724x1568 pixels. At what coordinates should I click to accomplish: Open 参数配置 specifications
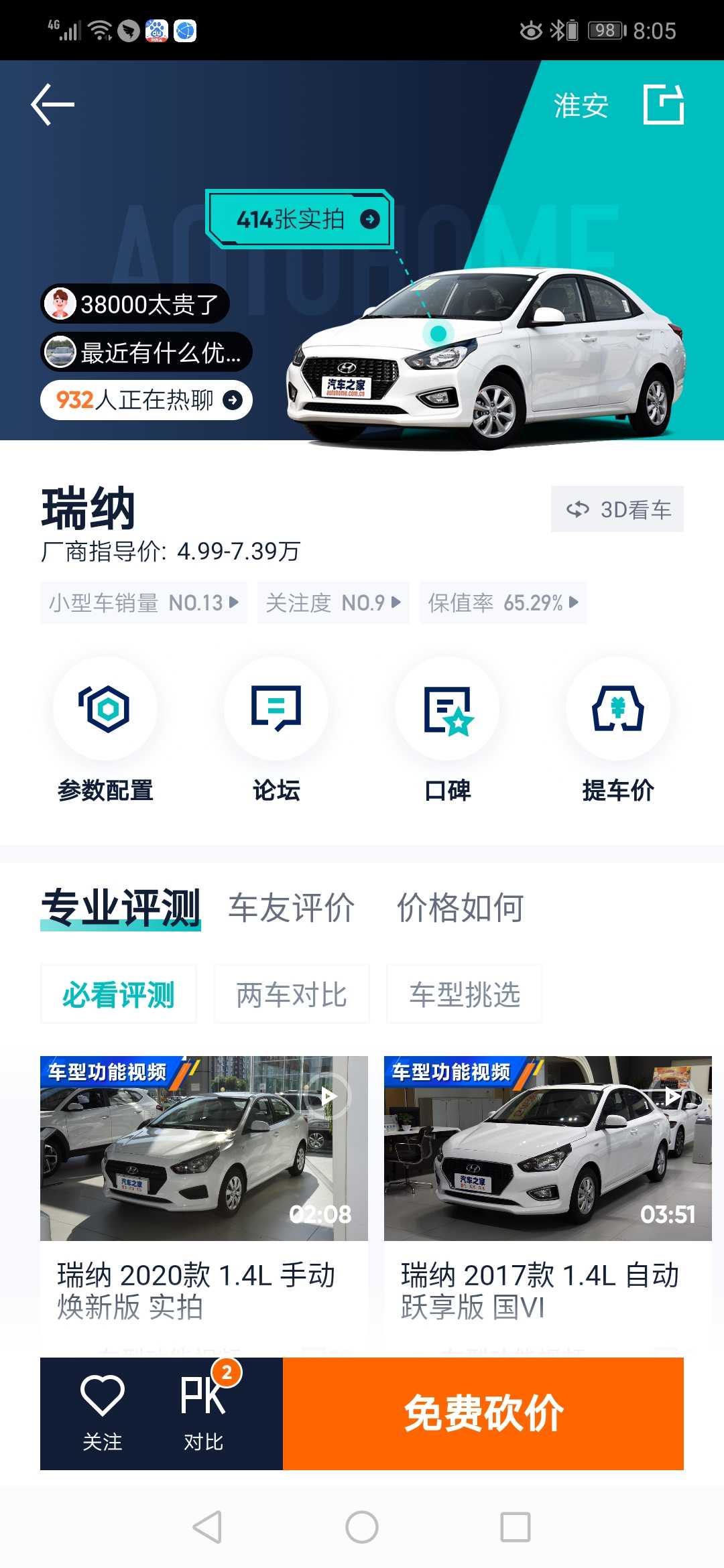(105, 730)
